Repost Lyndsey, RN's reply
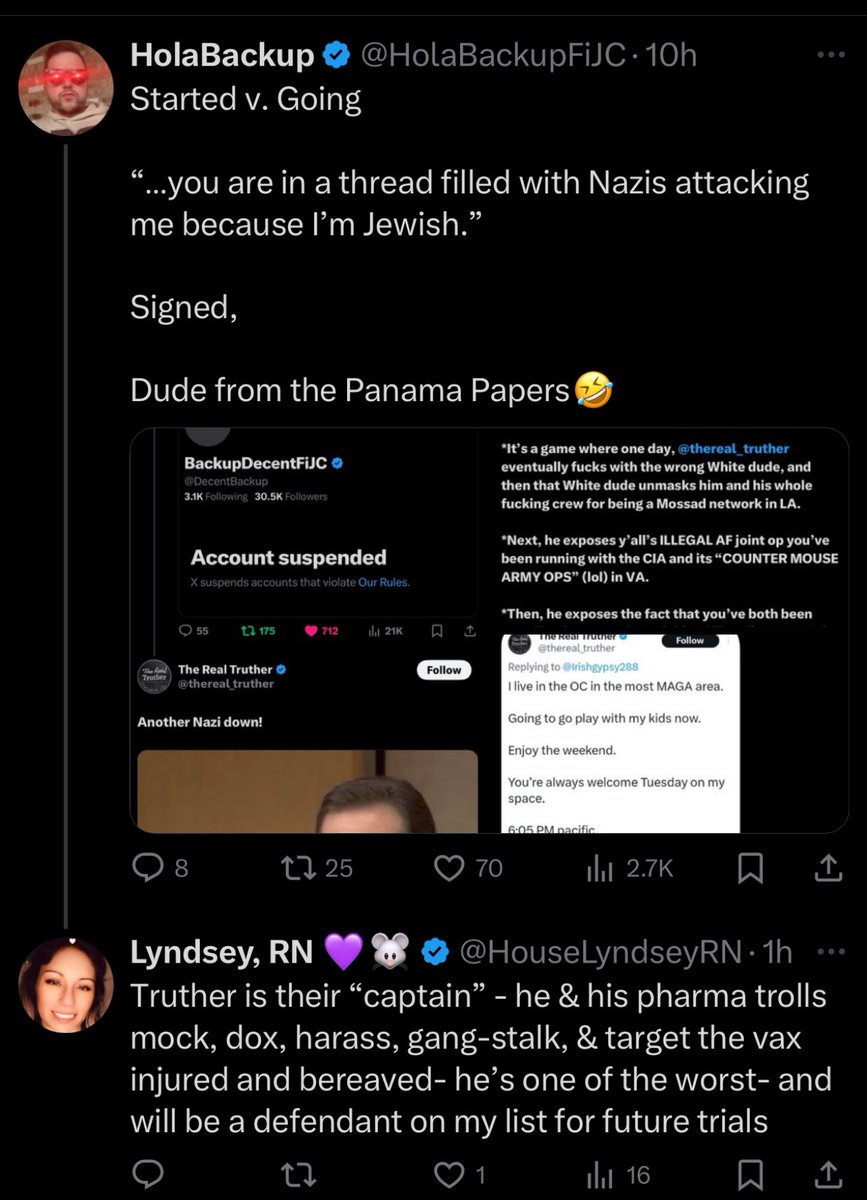 [x=298, y=1176]
